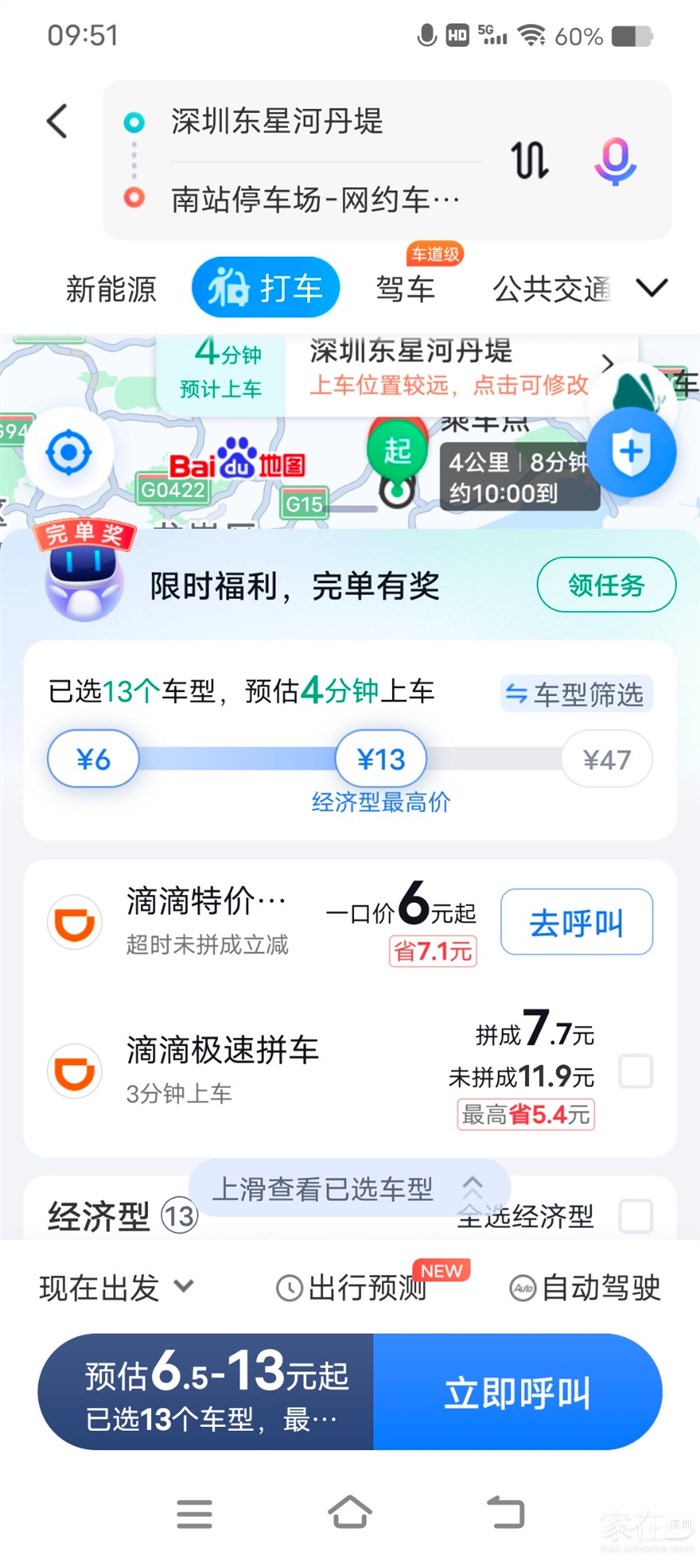Tap 去呼叫 for 滴滴特价

(576, 922)
